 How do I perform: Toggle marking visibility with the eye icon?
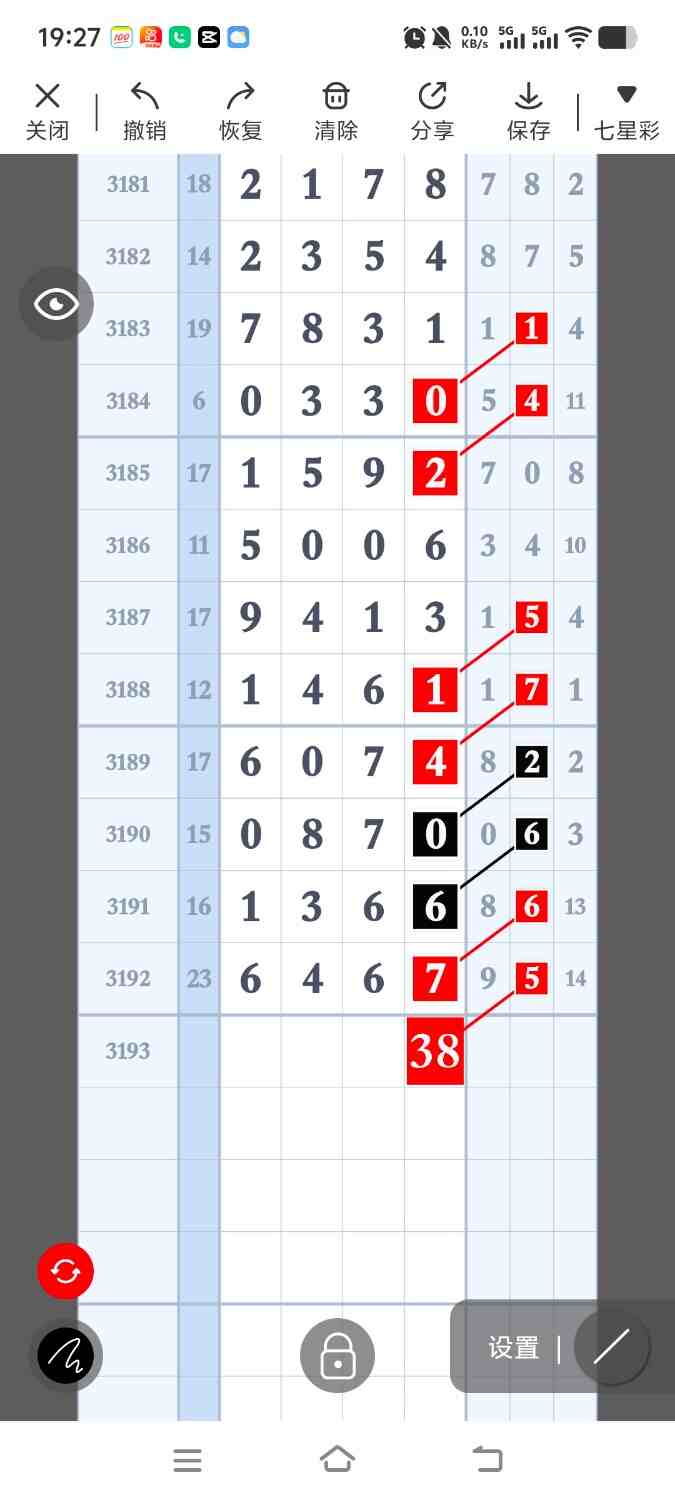(56, 304)
